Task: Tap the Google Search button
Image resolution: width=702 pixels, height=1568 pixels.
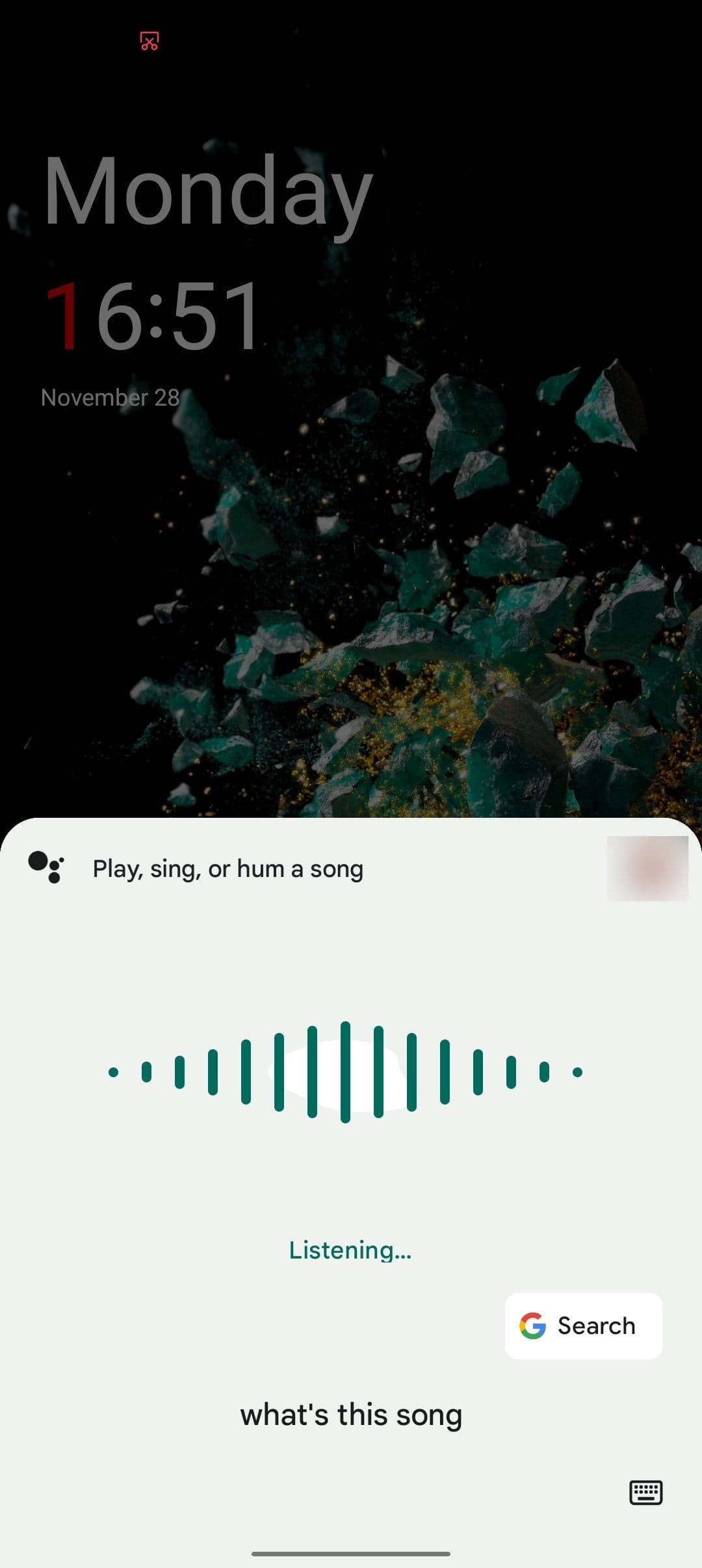Action: click(583, 1326)
